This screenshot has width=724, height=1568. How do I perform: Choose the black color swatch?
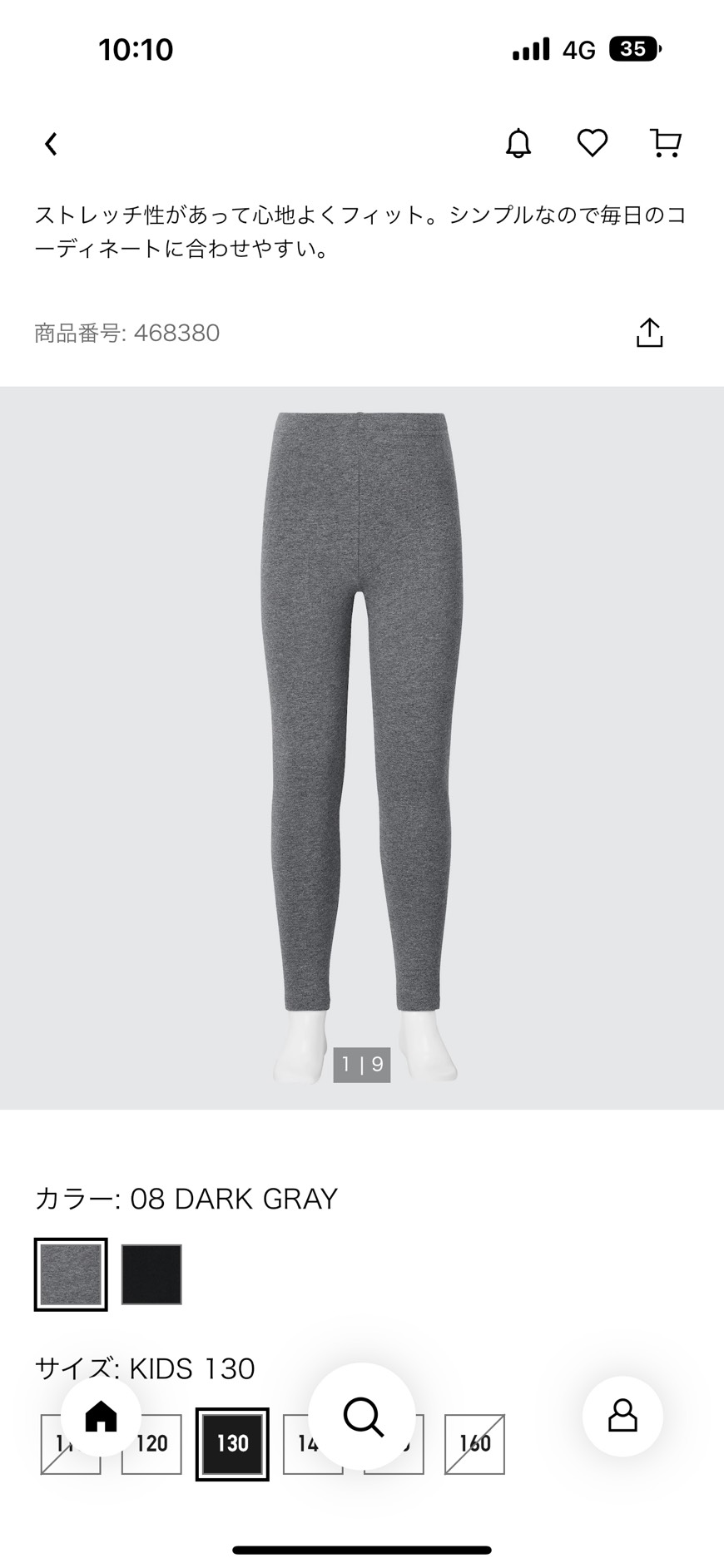[151, 1274]
